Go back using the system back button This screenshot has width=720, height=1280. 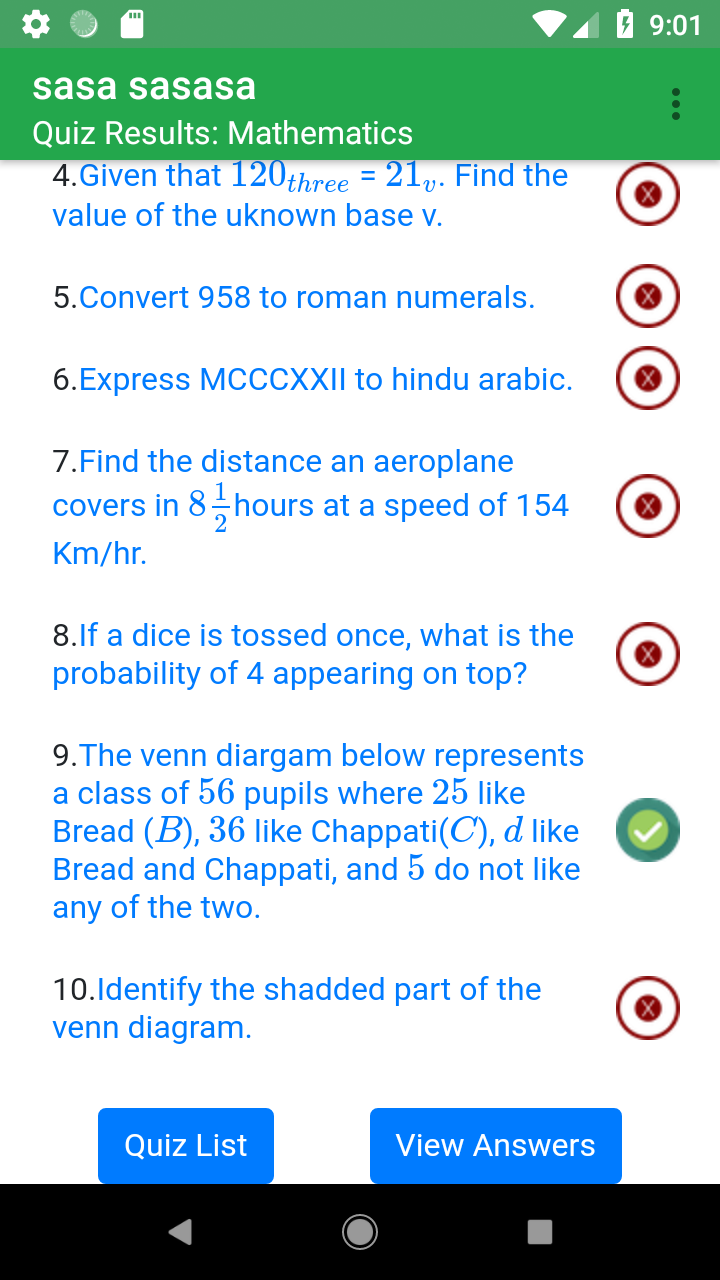[180, 1232]
